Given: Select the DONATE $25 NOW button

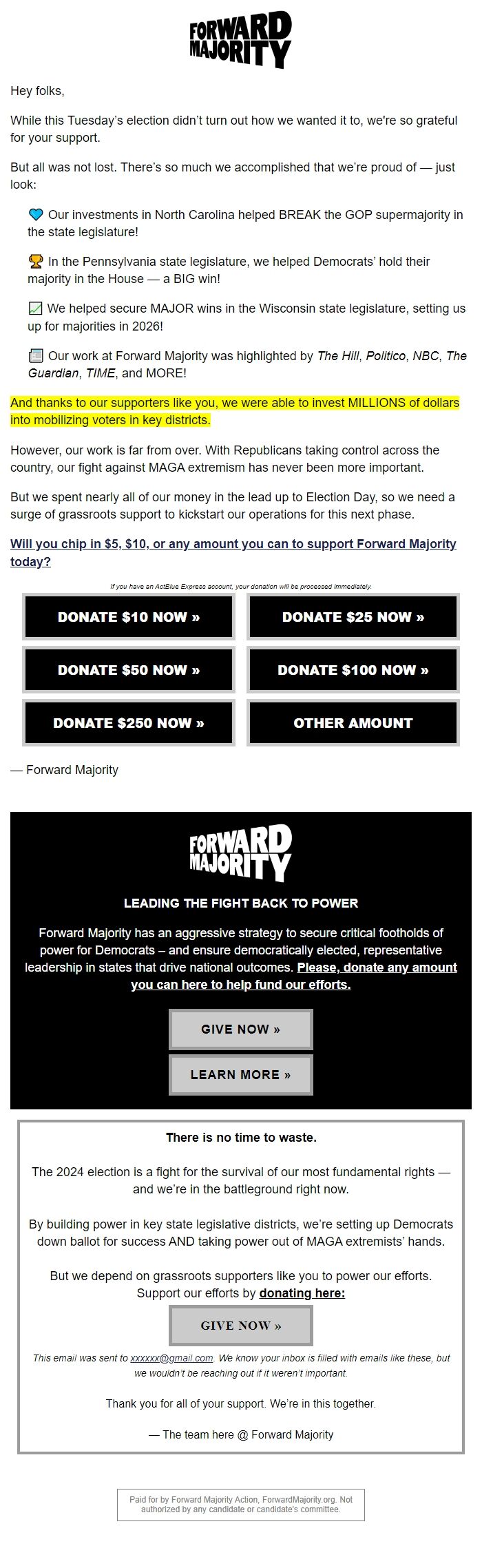Looking at the screenshot, I should point(353,617).
